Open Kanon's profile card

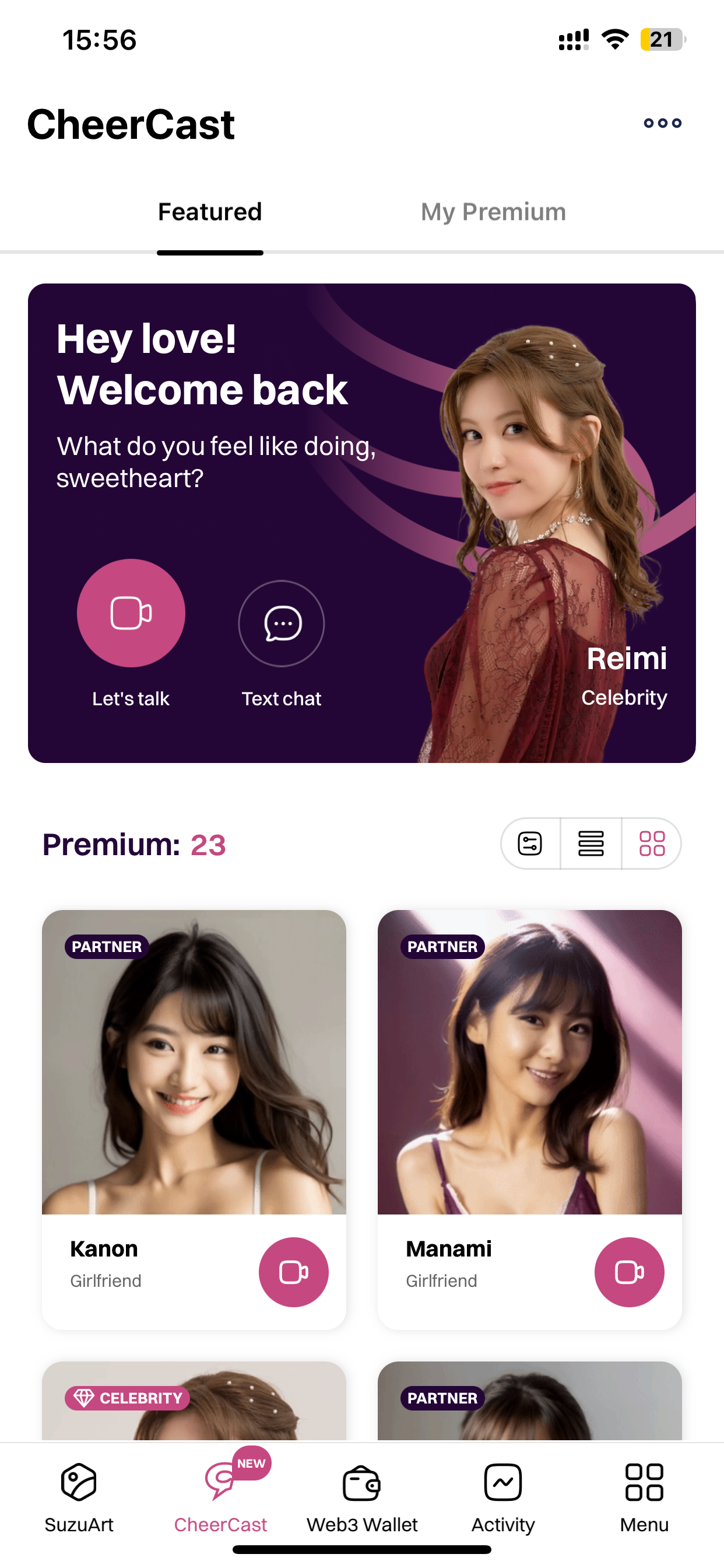pos(194,1062)
